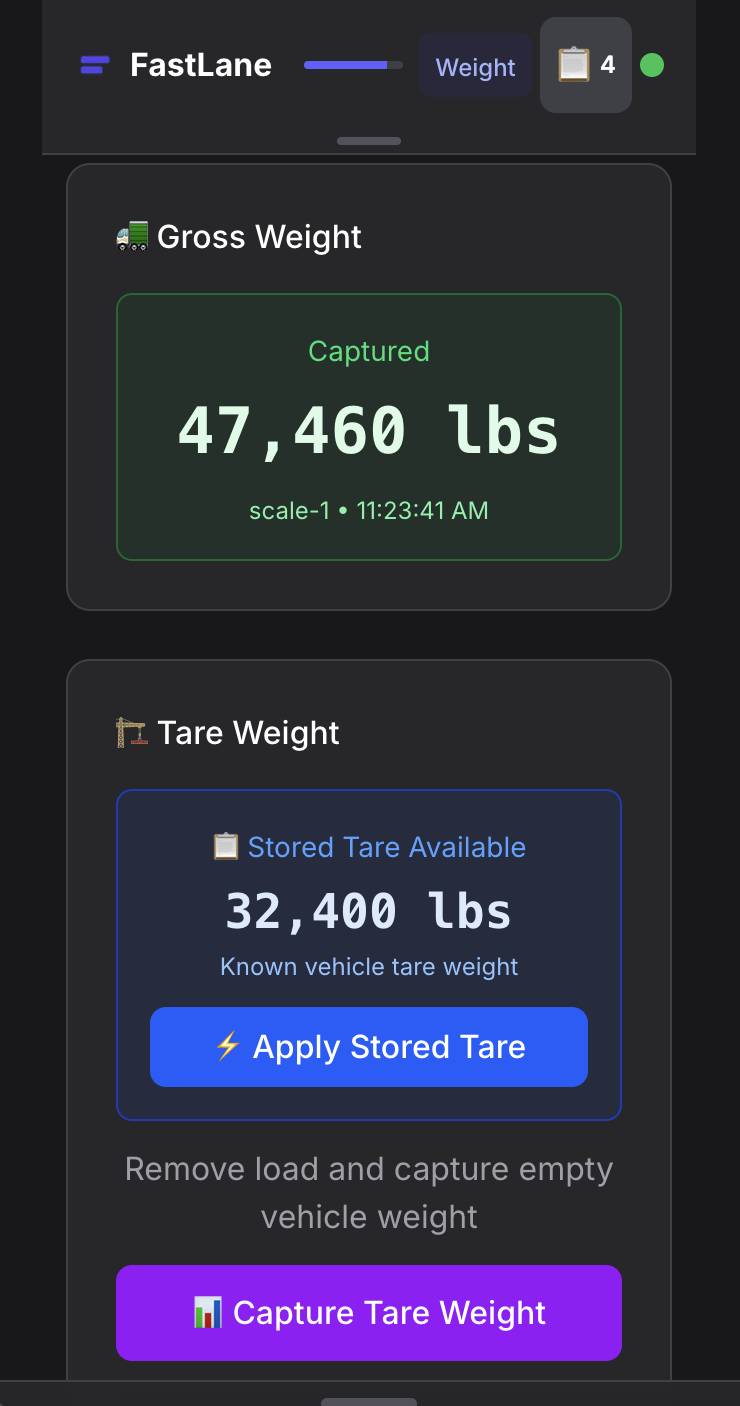Click the drag handle below the header
Viewport: 740px width, 1406px height.
tap(368, 141)
